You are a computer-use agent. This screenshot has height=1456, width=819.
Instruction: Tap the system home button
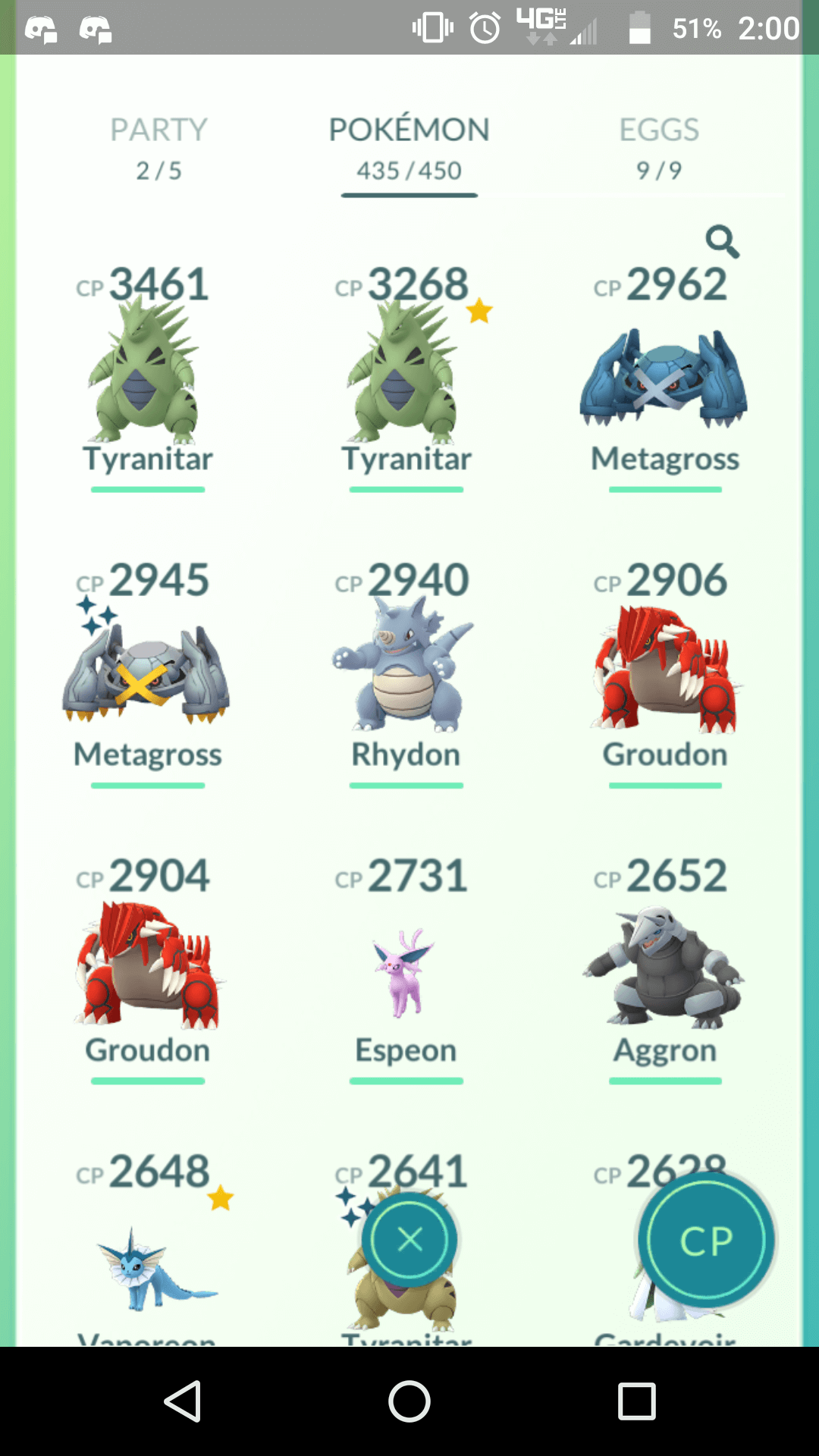pyautogui.click(x=409, y=1401)
